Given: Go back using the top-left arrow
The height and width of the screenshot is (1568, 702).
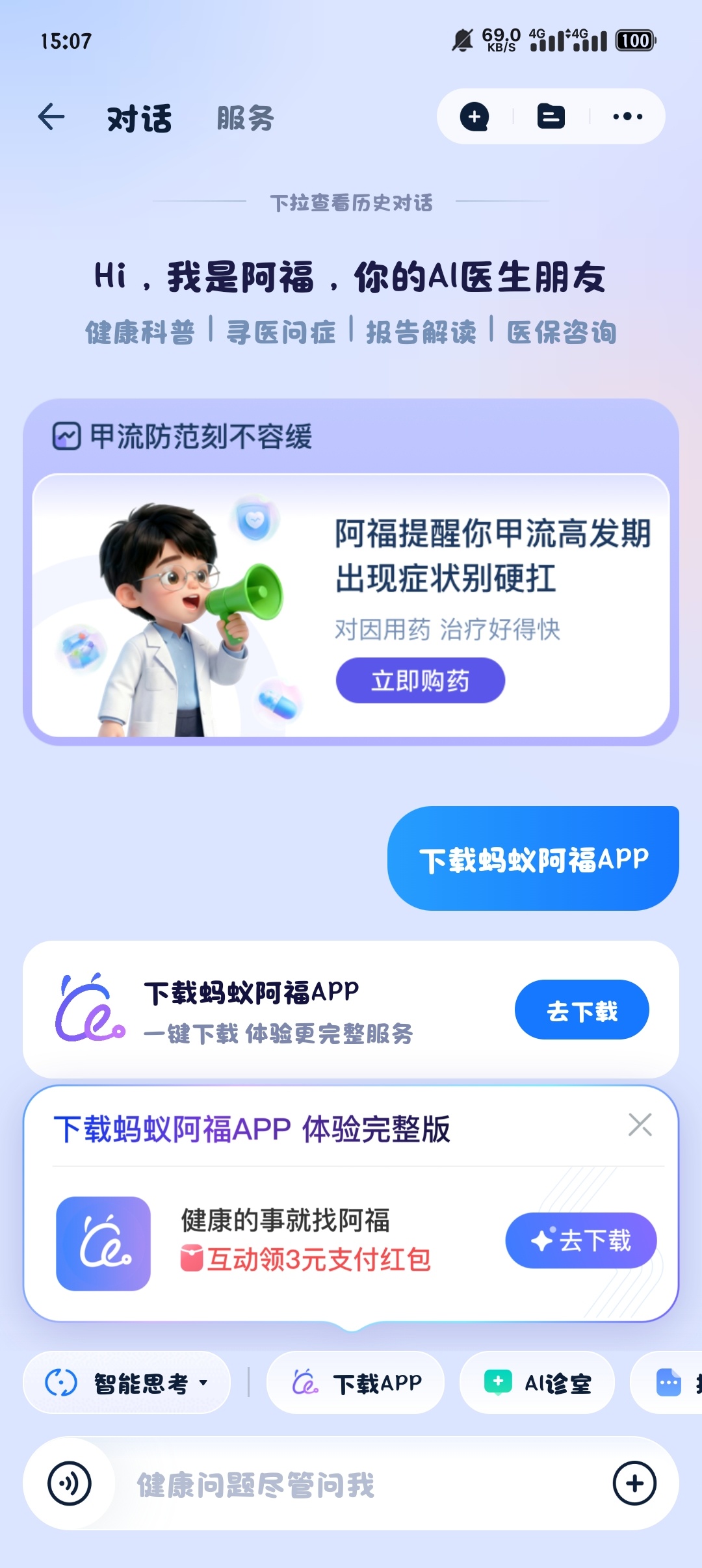Looking at the screenshot, I should point(51,117).
